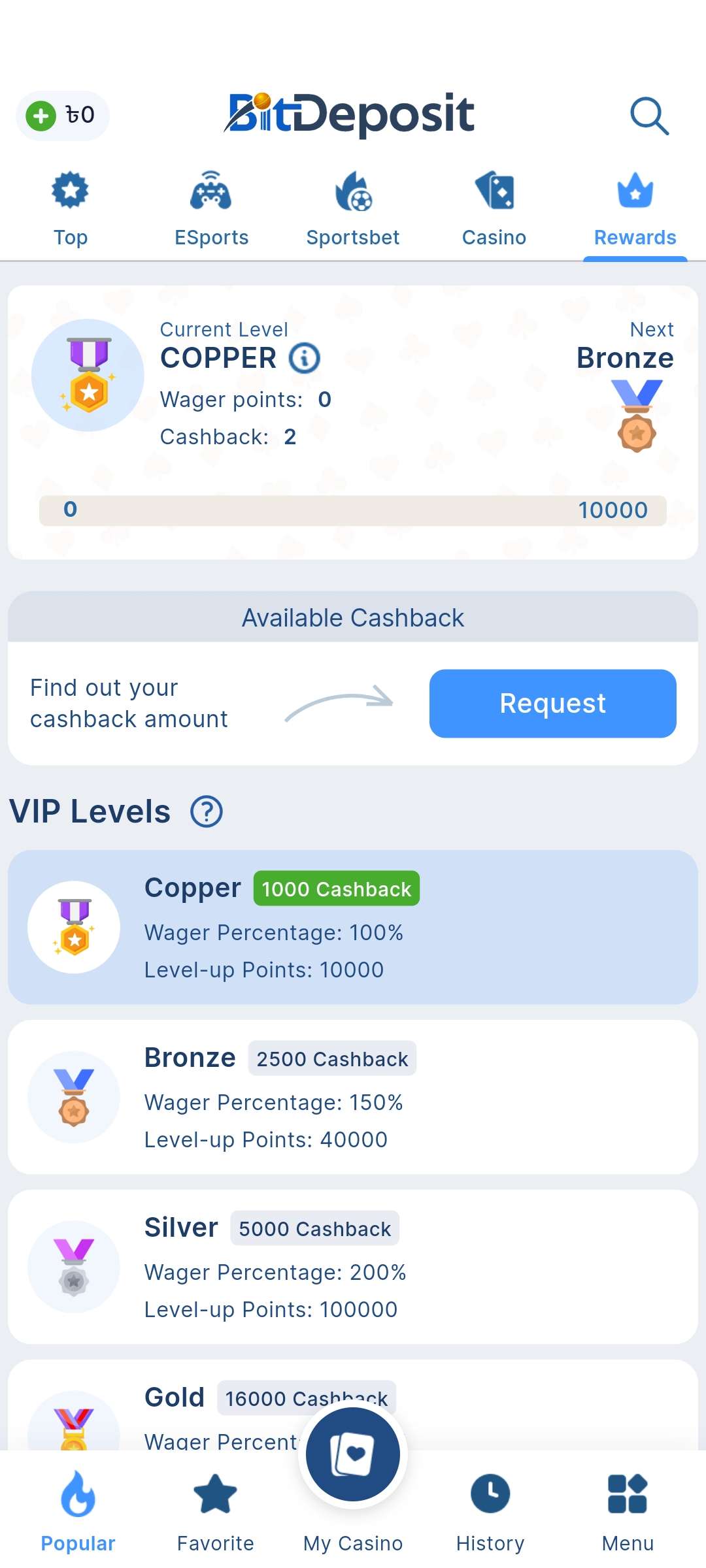The image size is (706, 1568).
Task: Open the VIP Levels help icon
Action: click(x=207, y=812)
